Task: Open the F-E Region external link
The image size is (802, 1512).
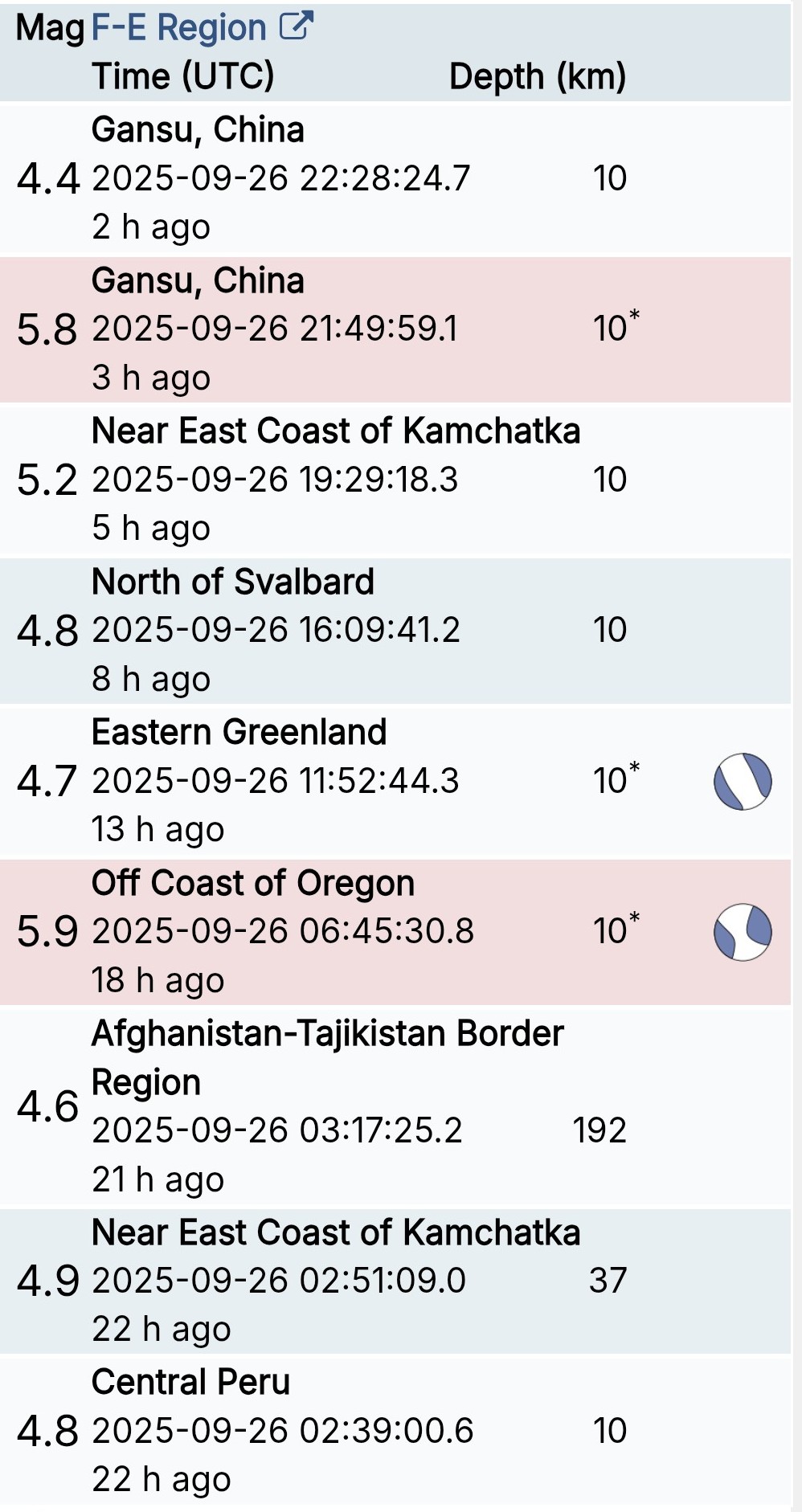Action: (x=202, y=27)
